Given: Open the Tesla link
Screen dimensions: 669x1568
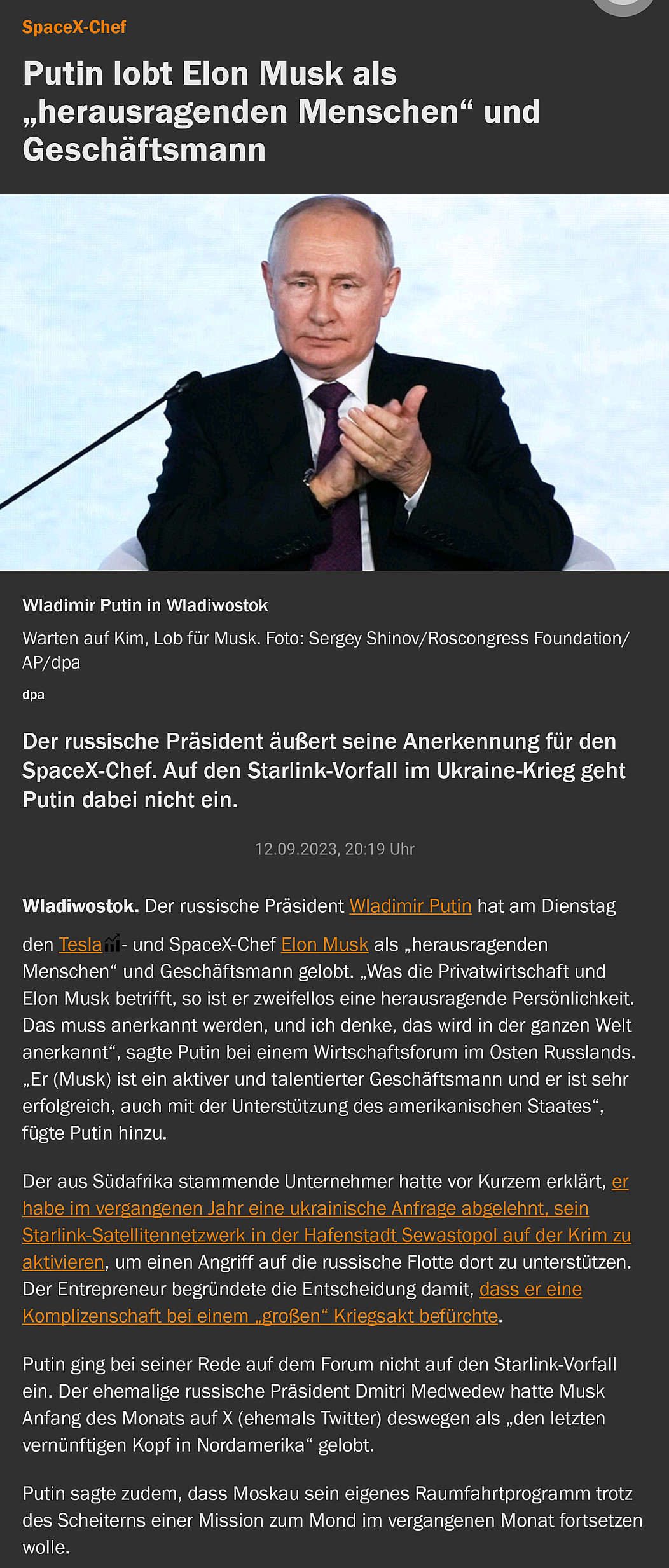Looking at the screenshot, I should tap(80, 944).
